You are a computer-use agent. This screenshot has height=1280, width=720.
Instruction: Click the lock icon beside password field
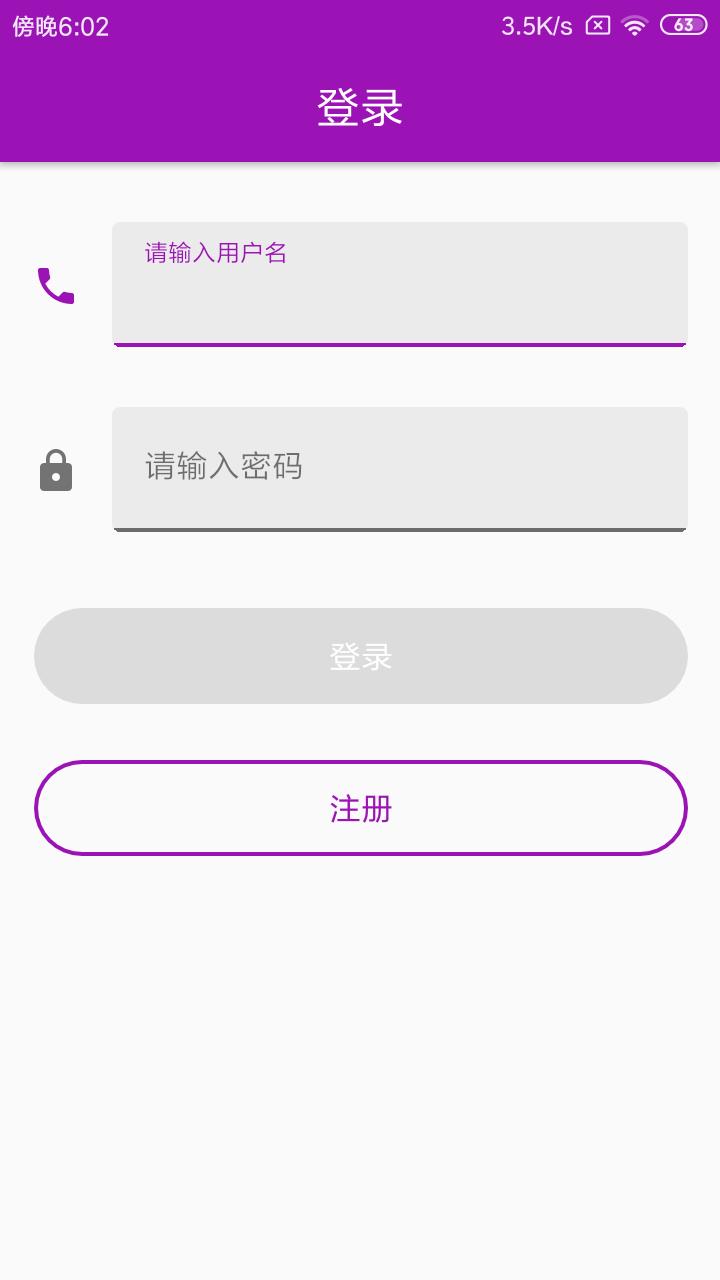pos(56,470)
